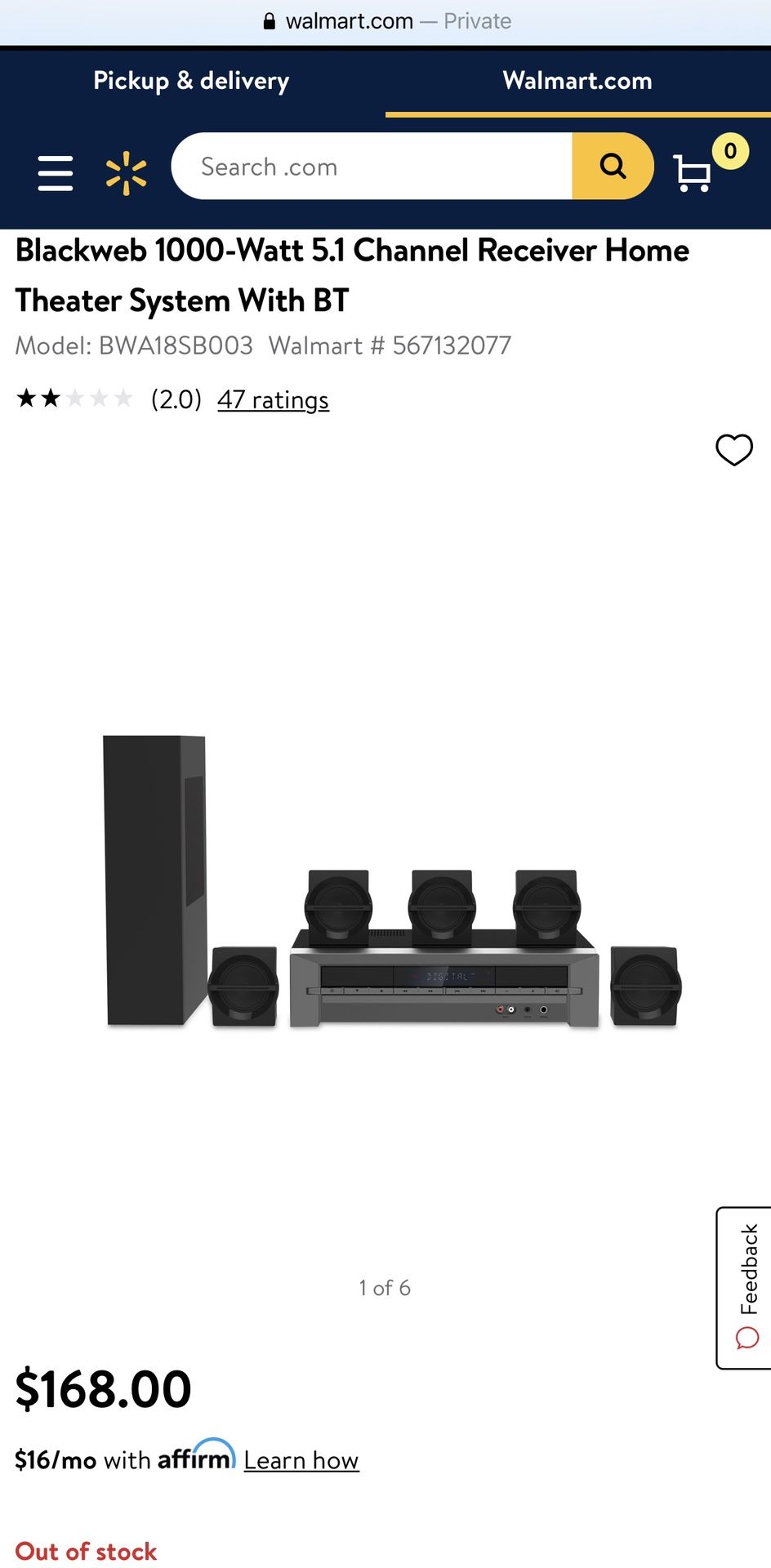Click the 1 of 6 carousel indicator
Image resolution: width=771 pixels, height=1568 pixels.
[x=384, y=1288]
